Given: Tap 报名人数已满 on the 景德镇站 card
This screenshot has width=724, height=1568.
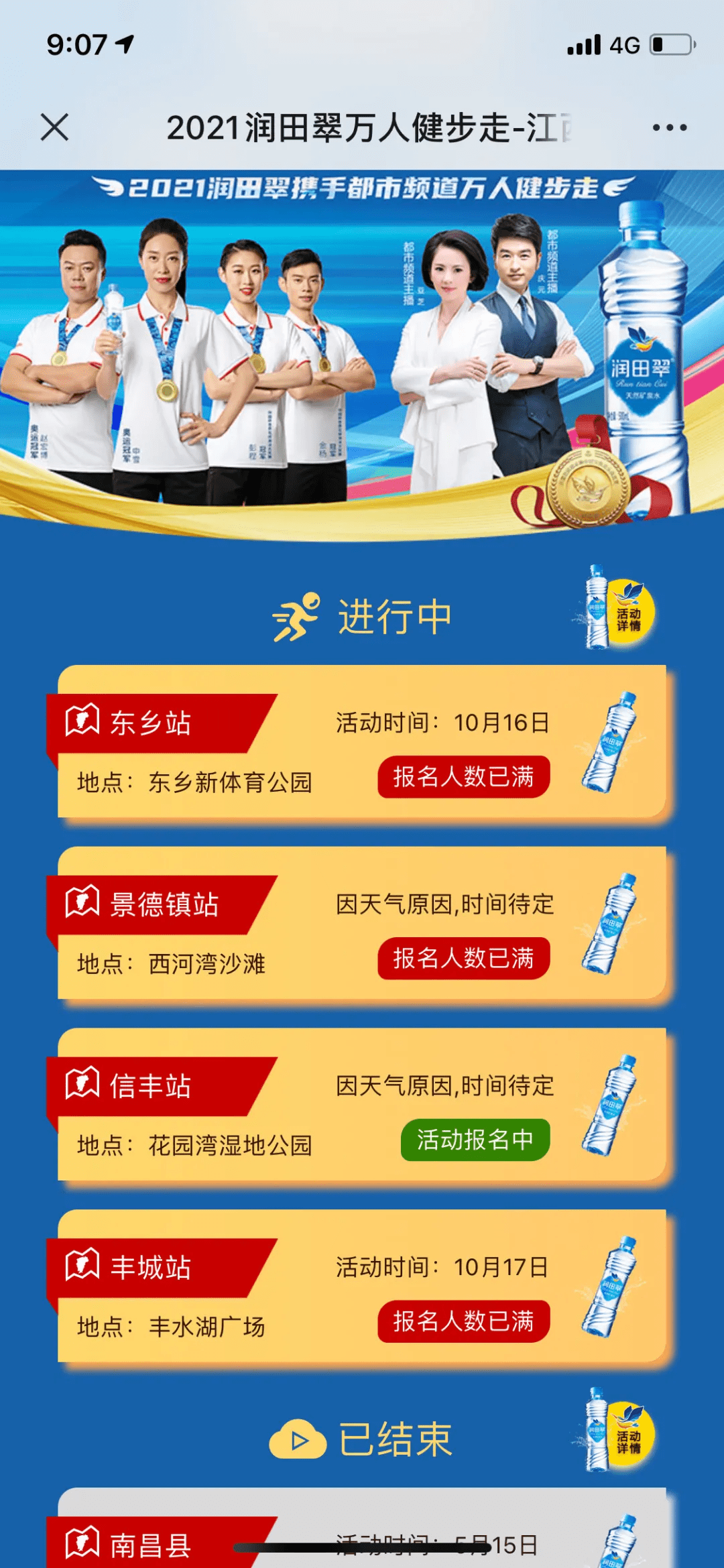Looking at the screenshot, I should [x=464, y=959].
